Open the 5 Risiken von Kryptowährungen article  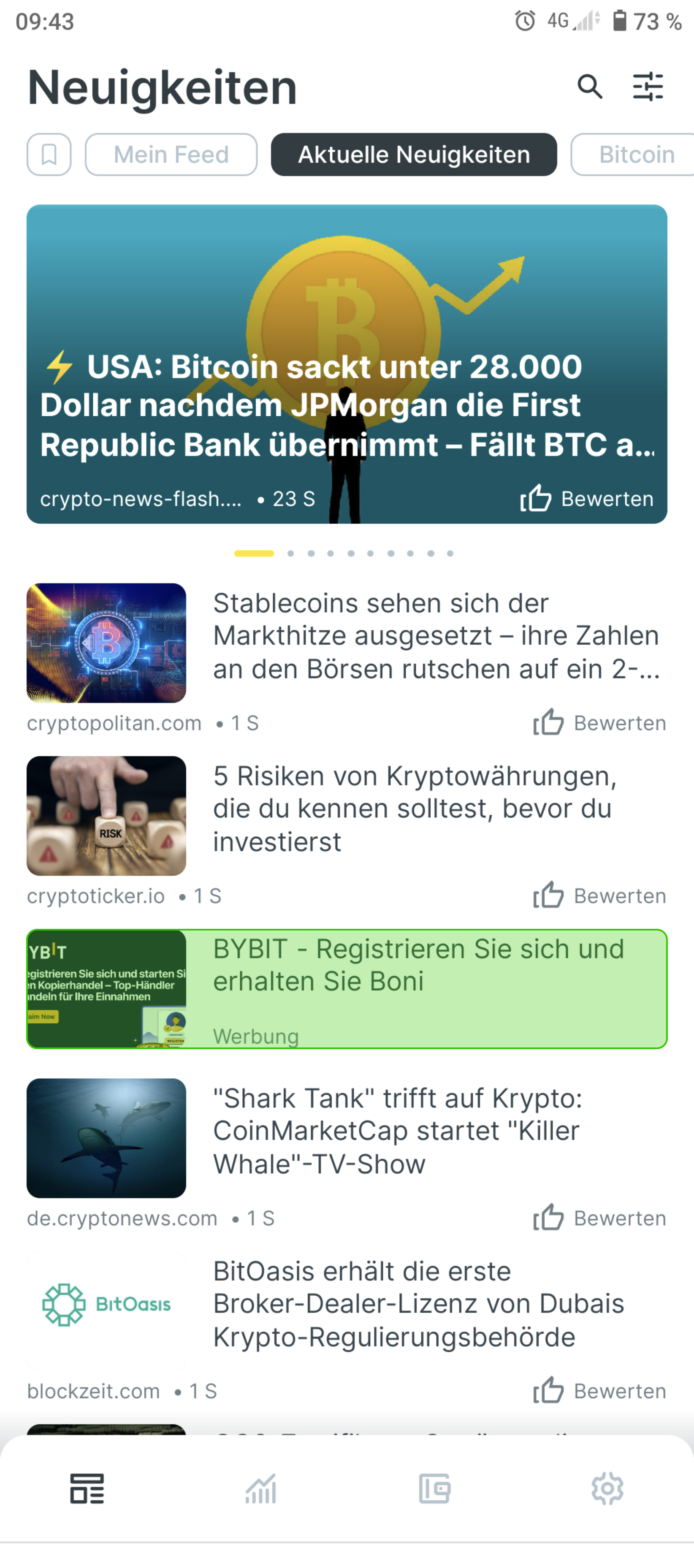414,809
